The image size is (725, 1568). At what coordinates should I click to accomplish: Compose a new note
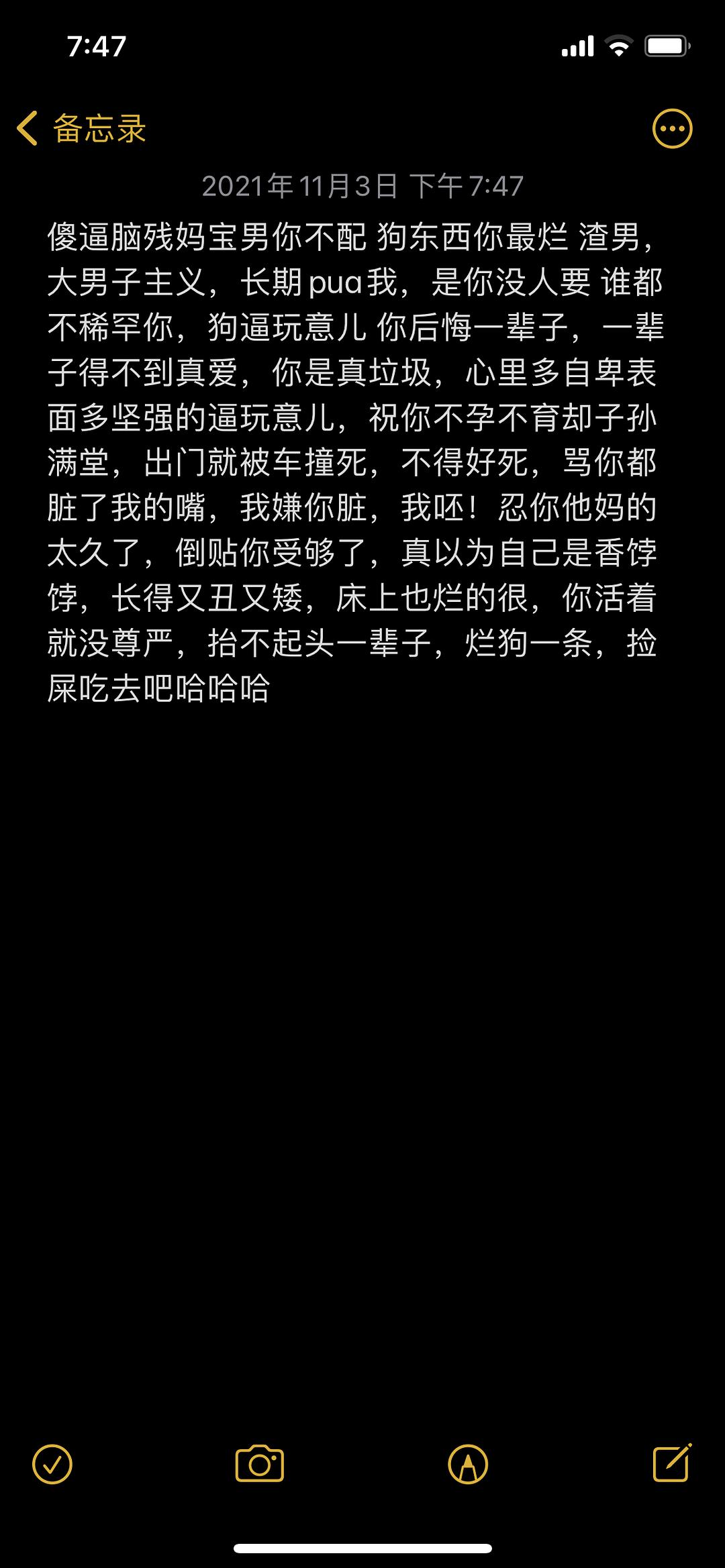click(673, 1463)
